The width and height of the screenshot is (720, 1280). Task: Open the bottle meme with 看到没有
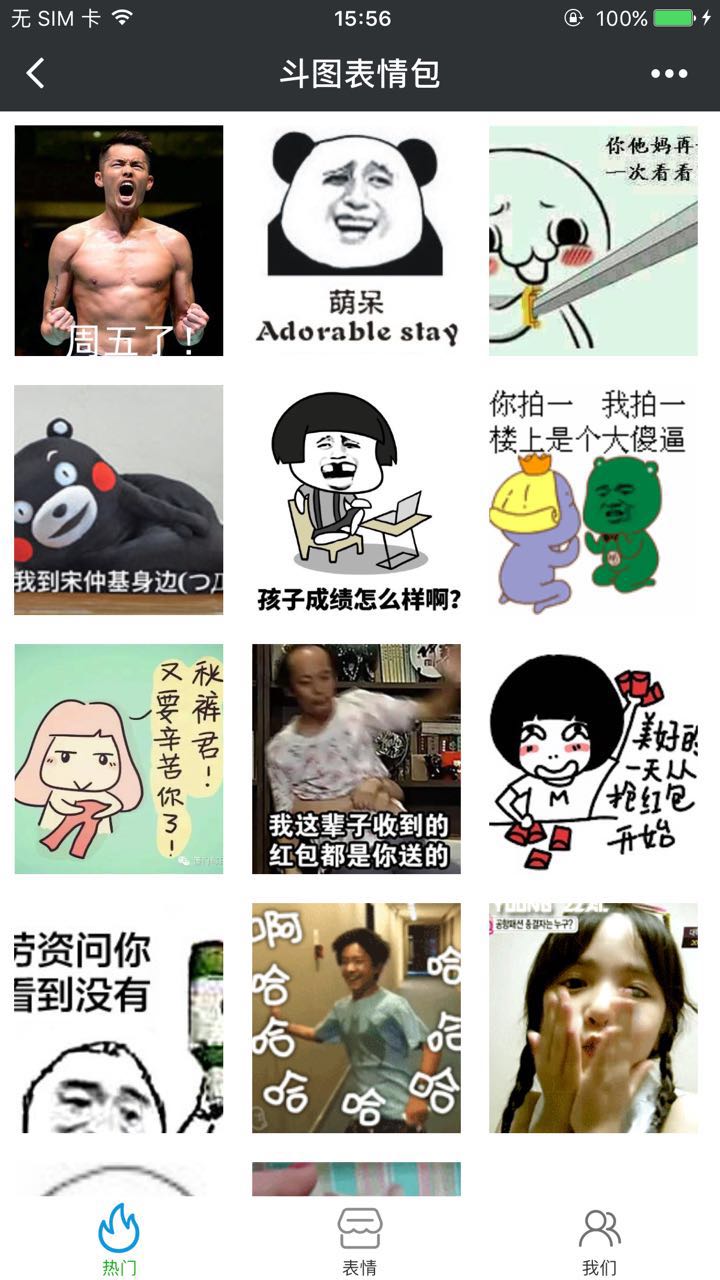point(119,1018)
